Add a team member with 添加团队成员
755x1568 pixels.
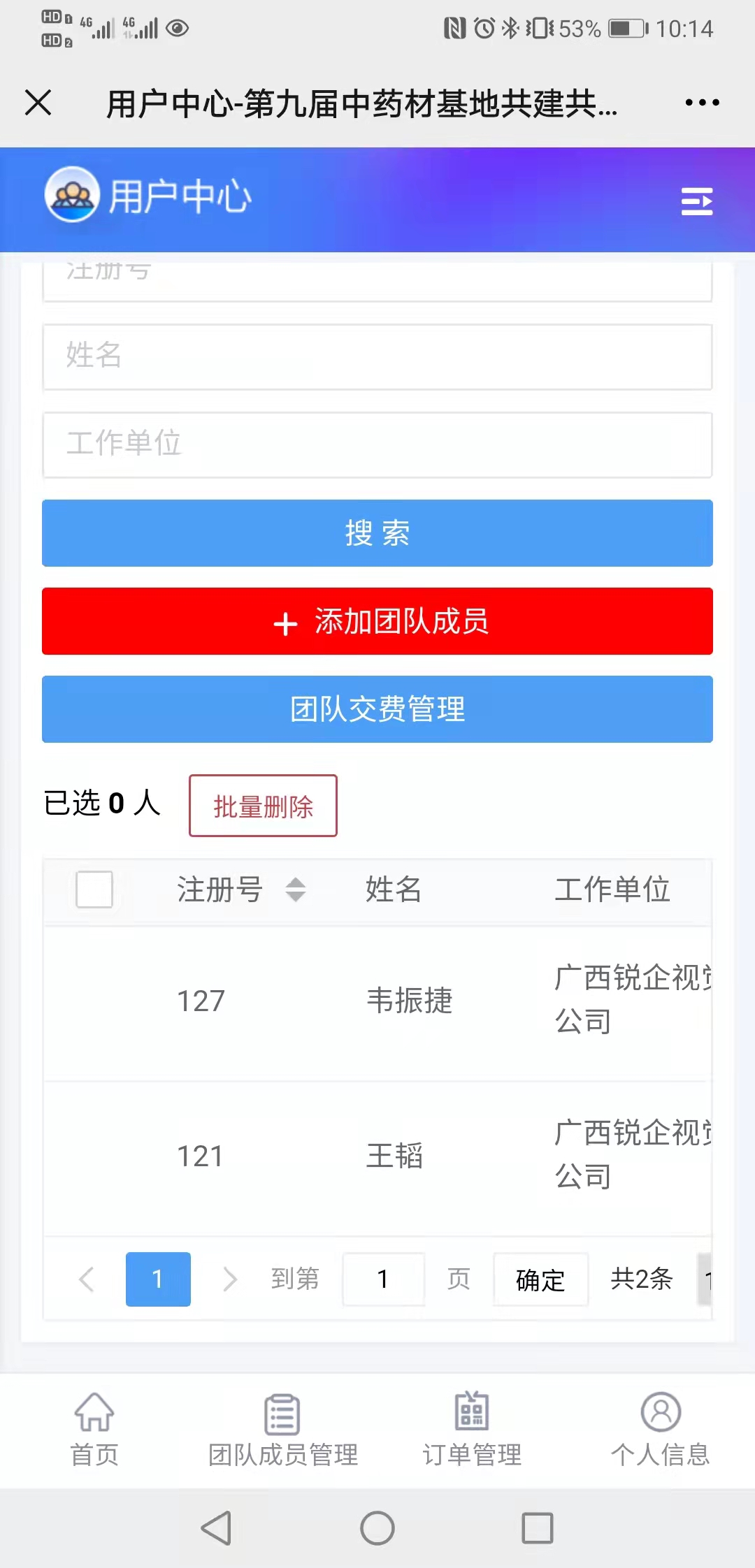coord(377,620)
